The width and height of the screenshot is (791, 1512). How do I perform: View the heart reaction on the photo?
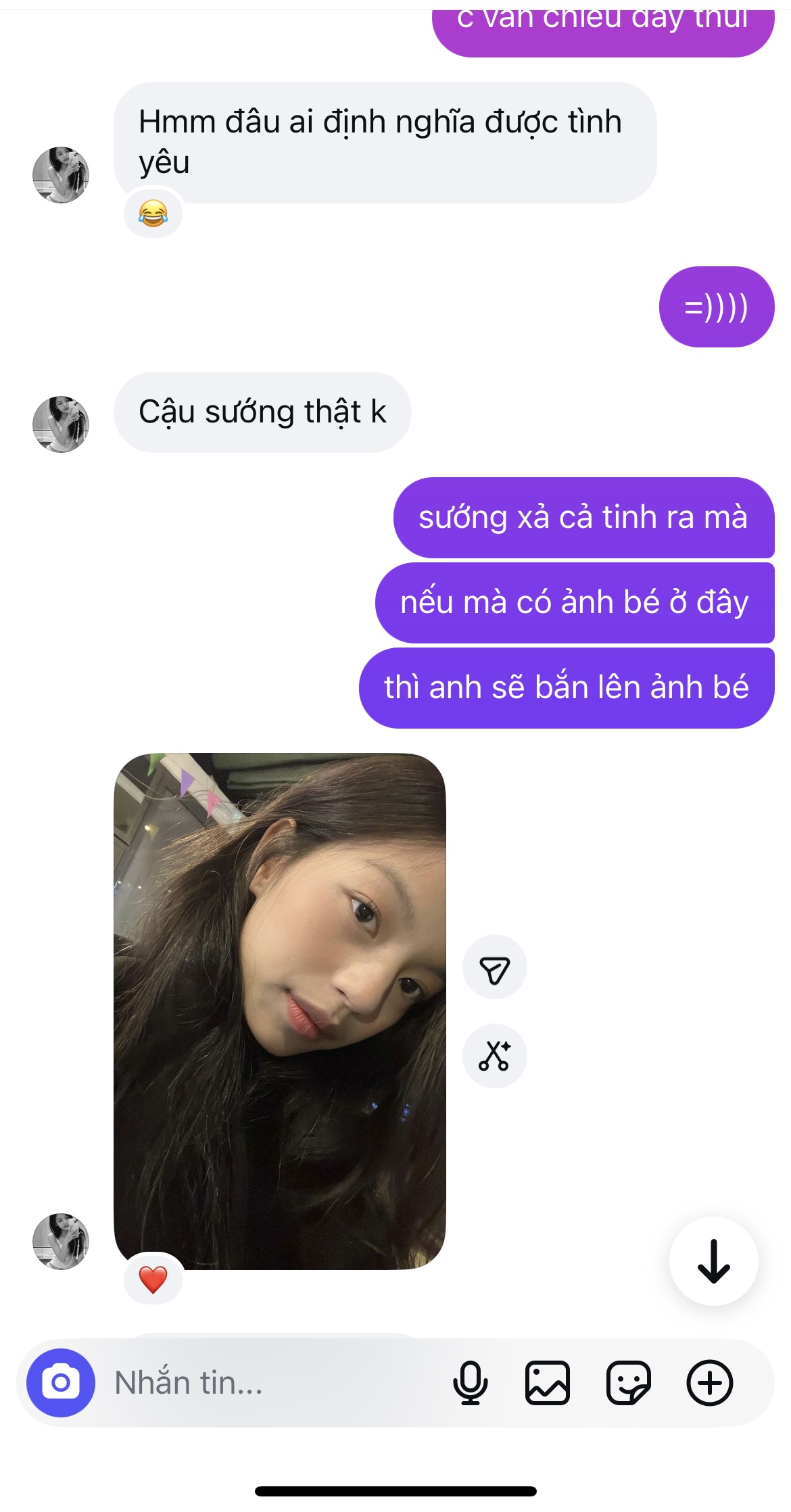click(x=153, y=1279)
